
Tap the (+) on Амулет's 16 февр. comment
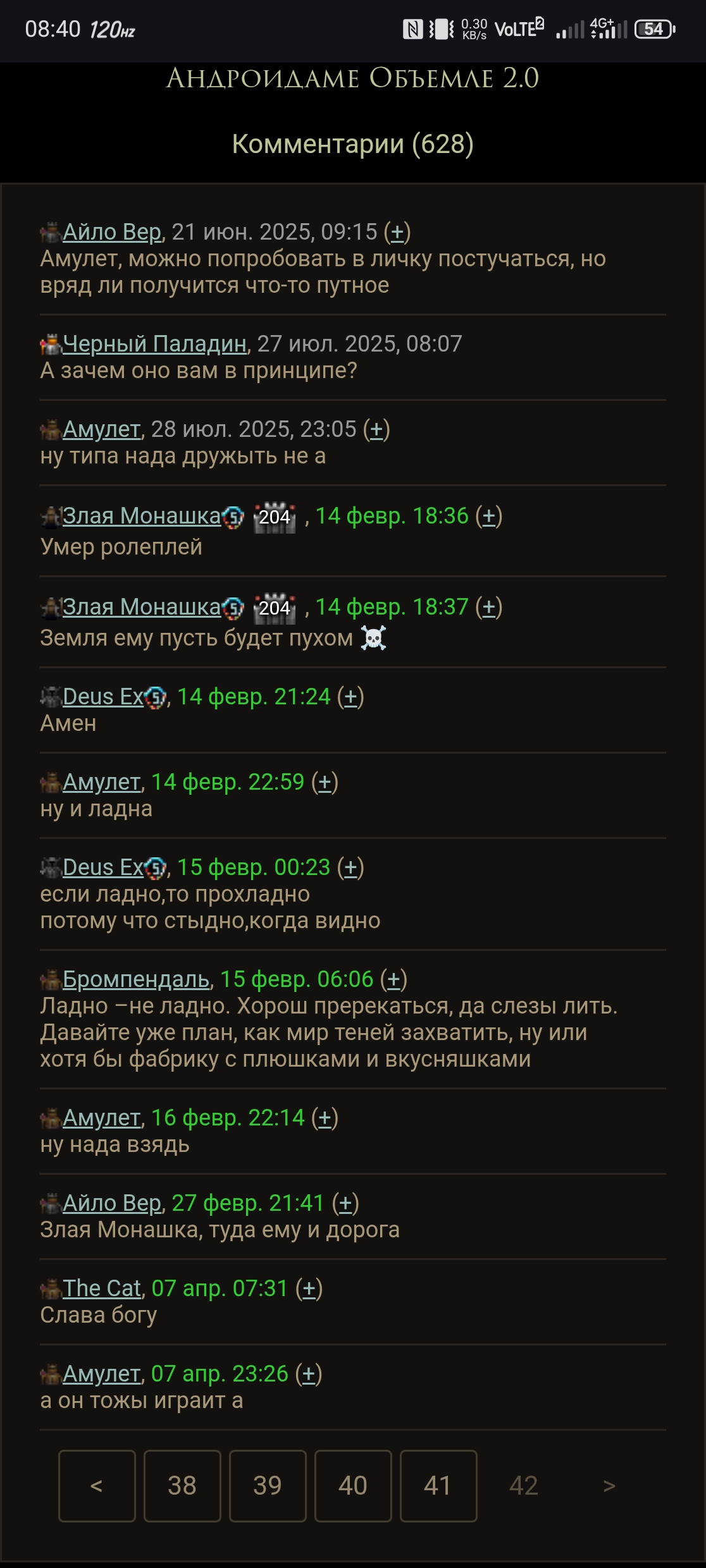click(x=325, y=1118)
